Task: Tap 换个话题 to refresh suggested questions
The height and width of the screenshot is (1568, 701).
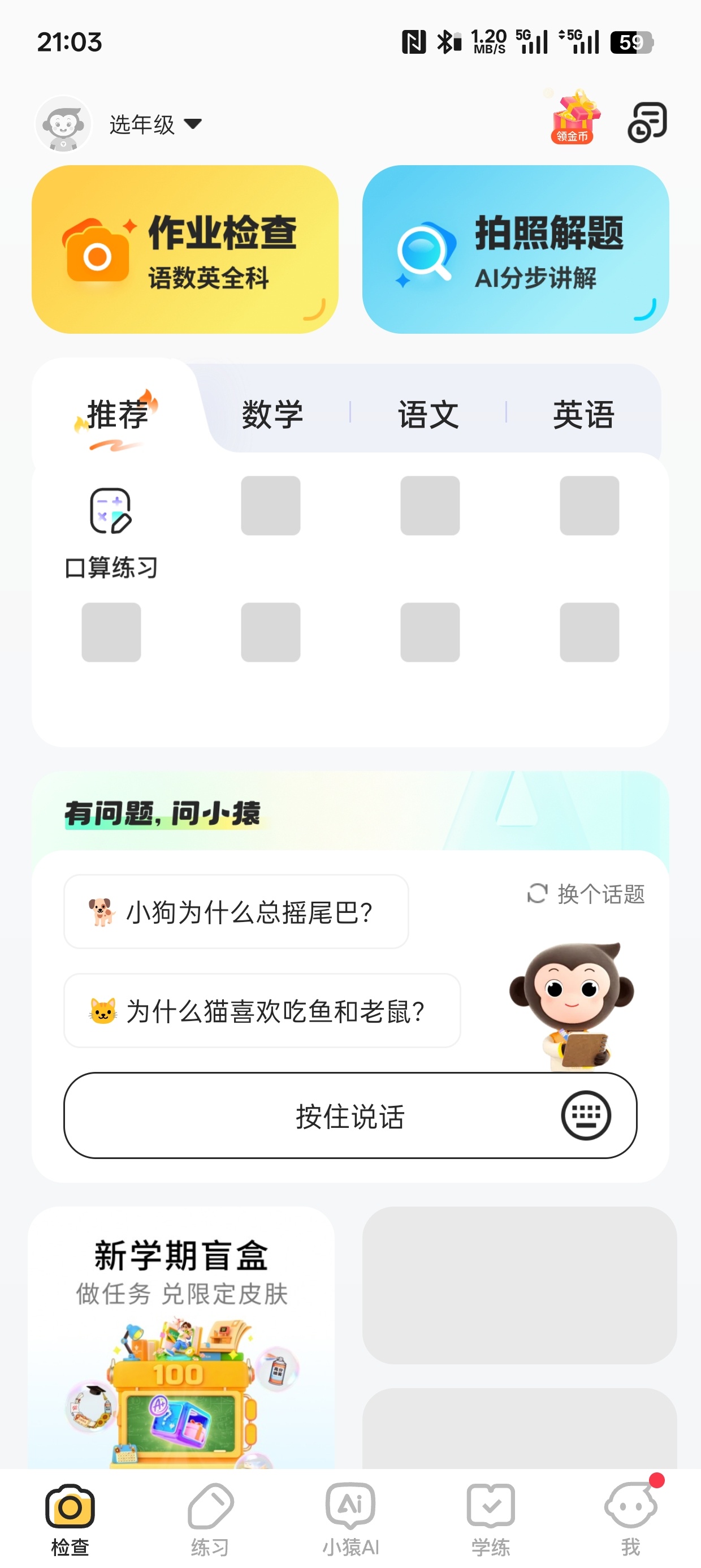Action: tap(586, 895)
